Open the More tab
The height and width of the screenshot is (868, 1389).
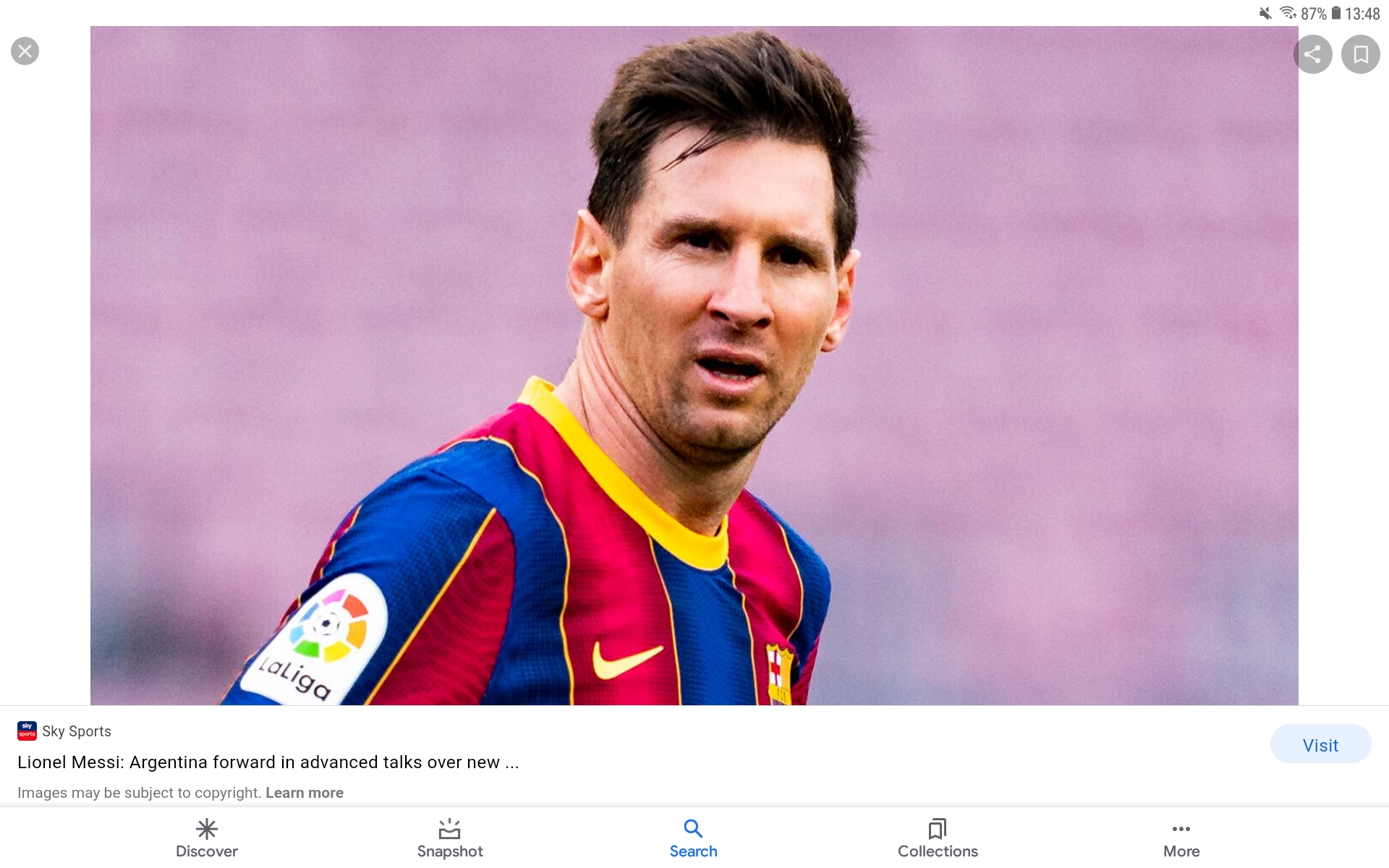tap(1181, 838)
